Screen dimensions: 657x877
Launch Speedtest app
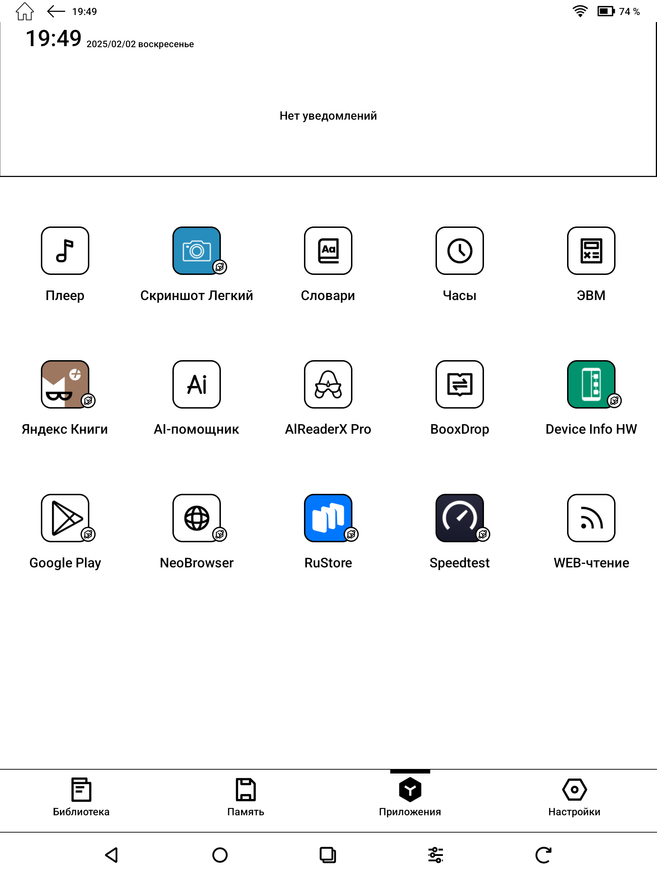coord(459,518)
